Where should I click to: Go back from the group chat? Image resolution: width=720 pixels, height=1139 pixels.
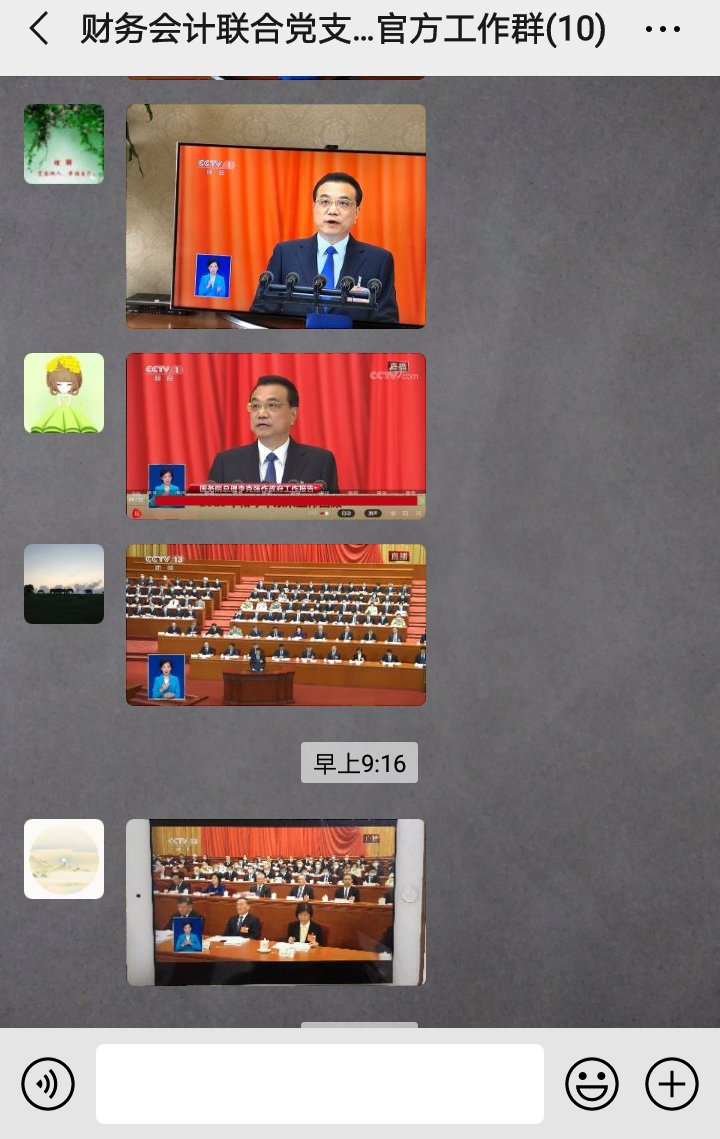[x=38, y=30]
